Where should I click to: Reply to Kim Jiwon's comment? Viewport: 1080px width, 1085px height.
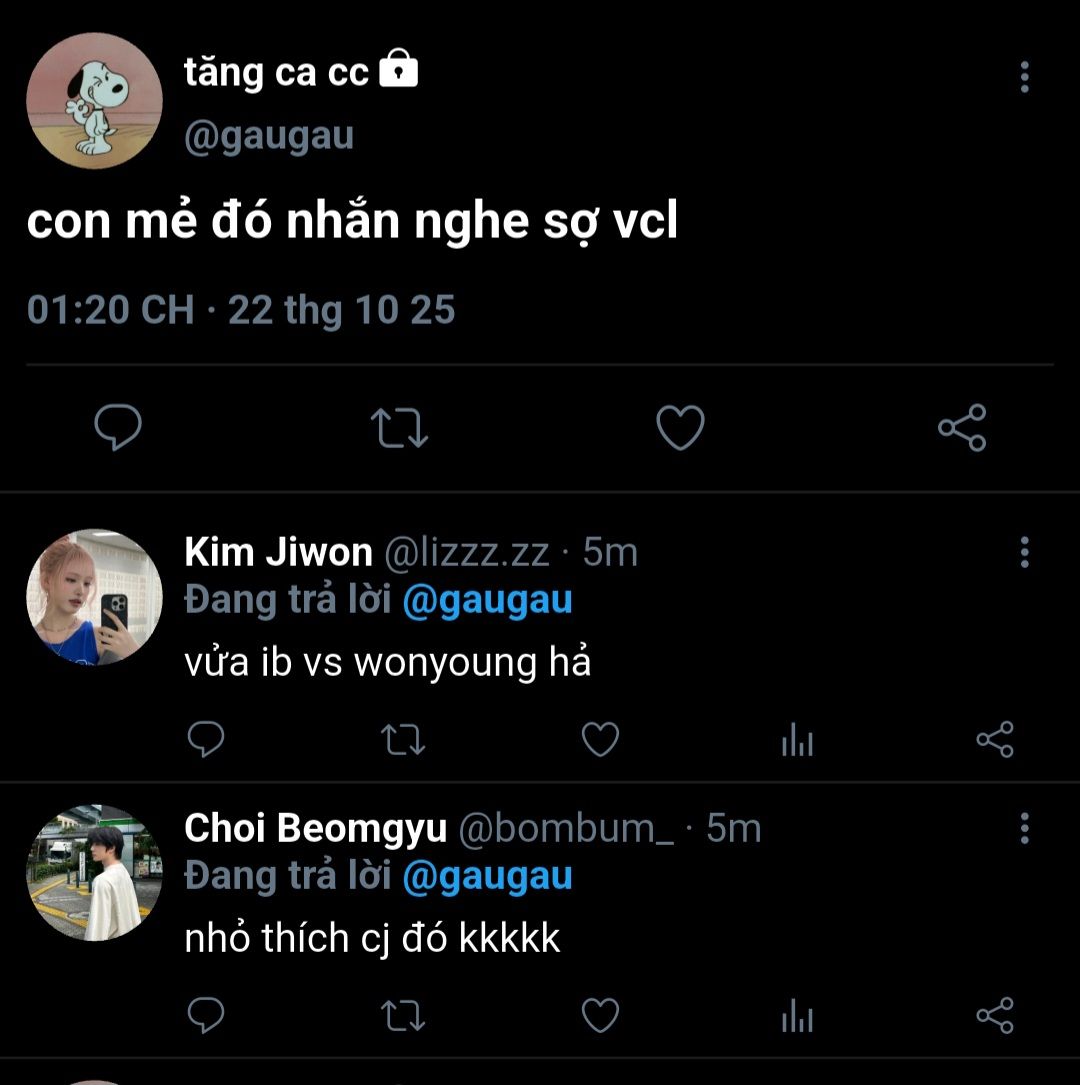206,740
